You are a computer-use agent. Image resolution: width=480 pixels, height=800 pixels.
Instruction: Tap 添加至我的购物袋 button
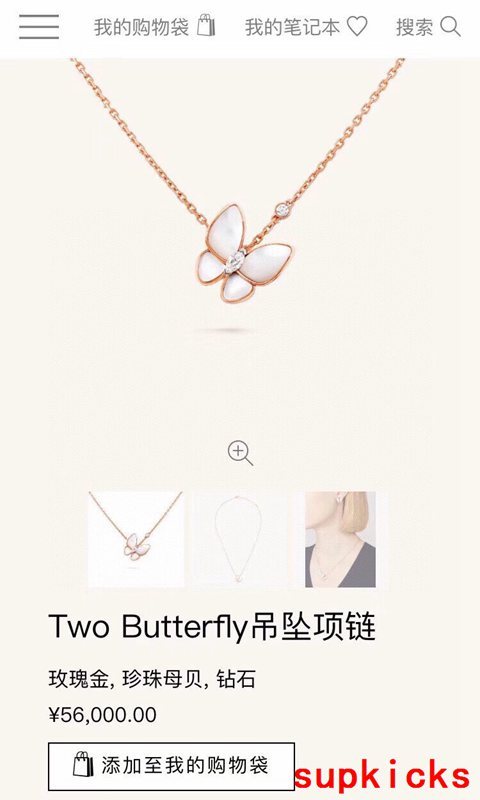coord(171,766)
